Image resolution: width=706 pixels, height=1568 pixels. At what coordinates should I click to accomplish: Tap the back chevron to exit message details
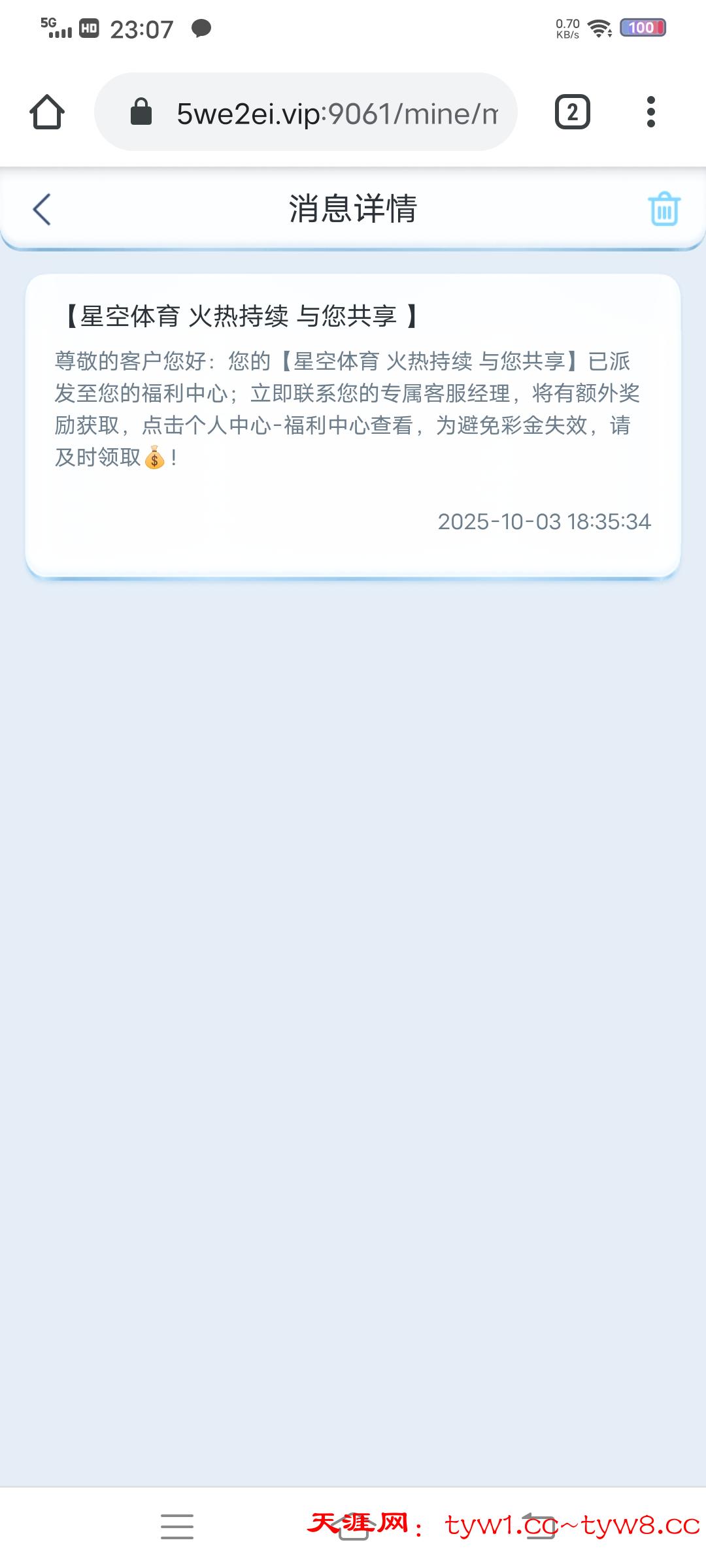(x=41, y=210)
